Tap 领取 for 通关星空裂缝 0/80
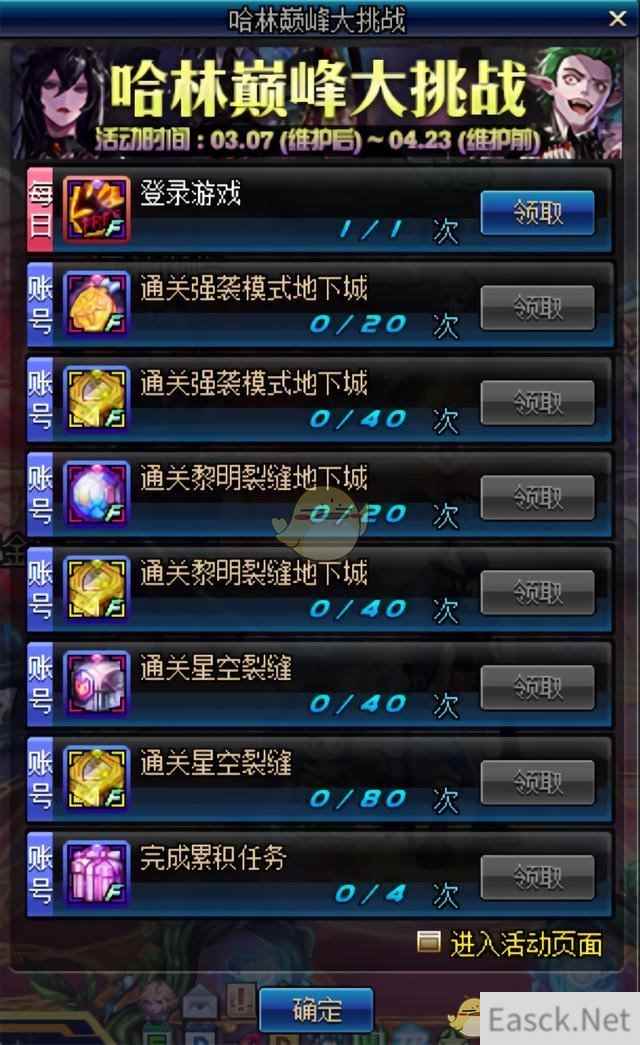This screenshot has width=640, height=1045. [538, 782]
